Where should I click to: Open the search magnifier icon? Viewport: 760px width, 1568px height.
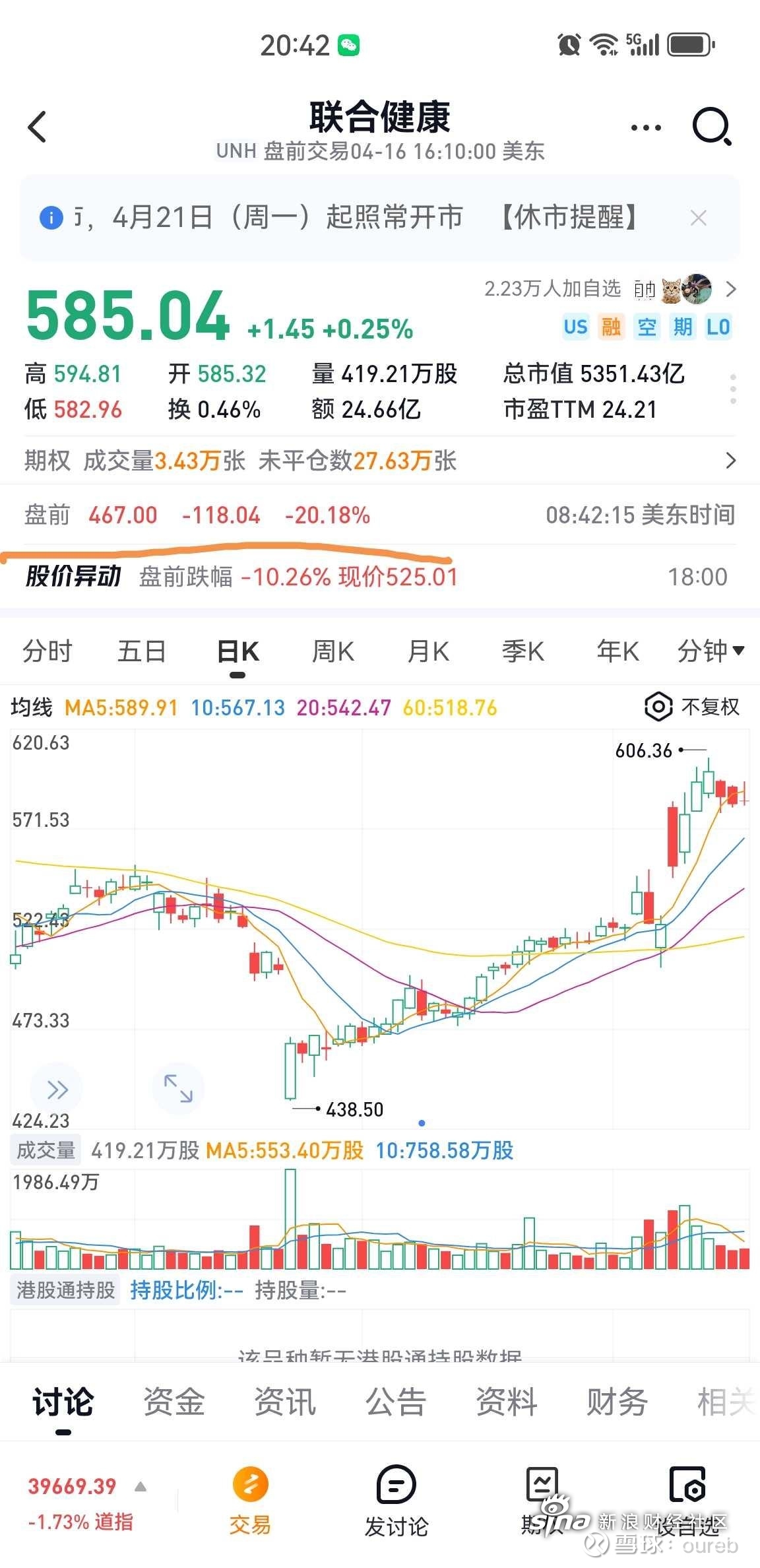(x=712, y=127)
